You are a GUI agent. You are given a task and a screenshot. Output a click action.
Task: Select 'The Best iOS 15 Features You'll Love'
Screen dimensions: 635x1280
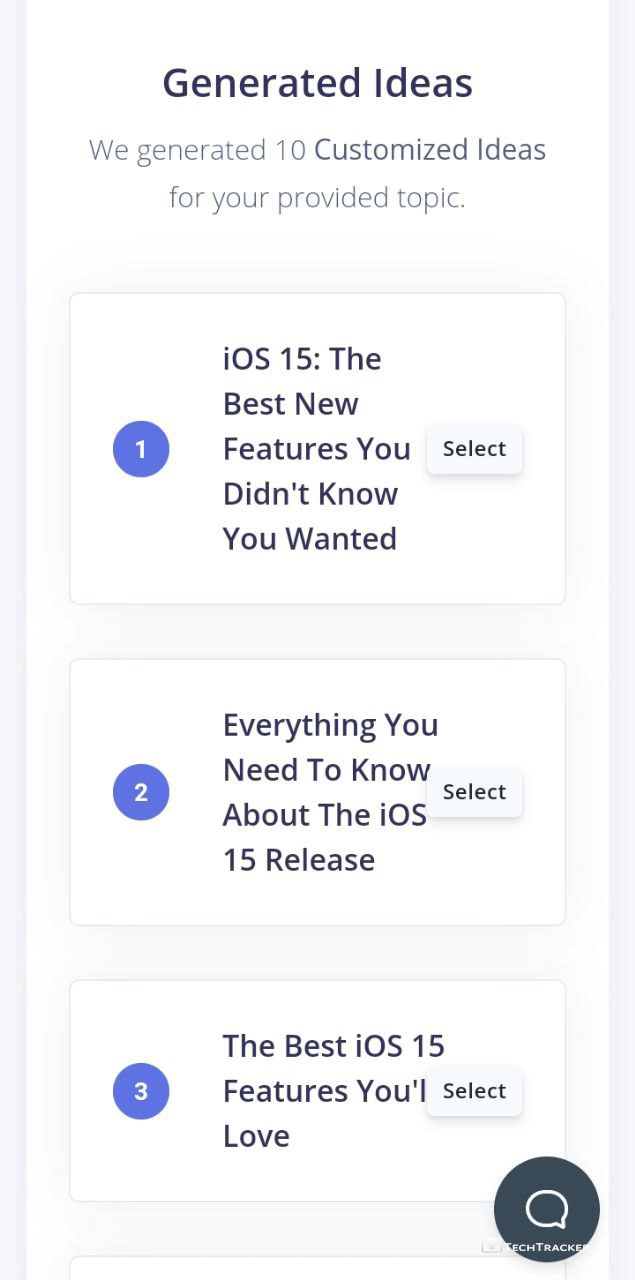point(474,1091)
